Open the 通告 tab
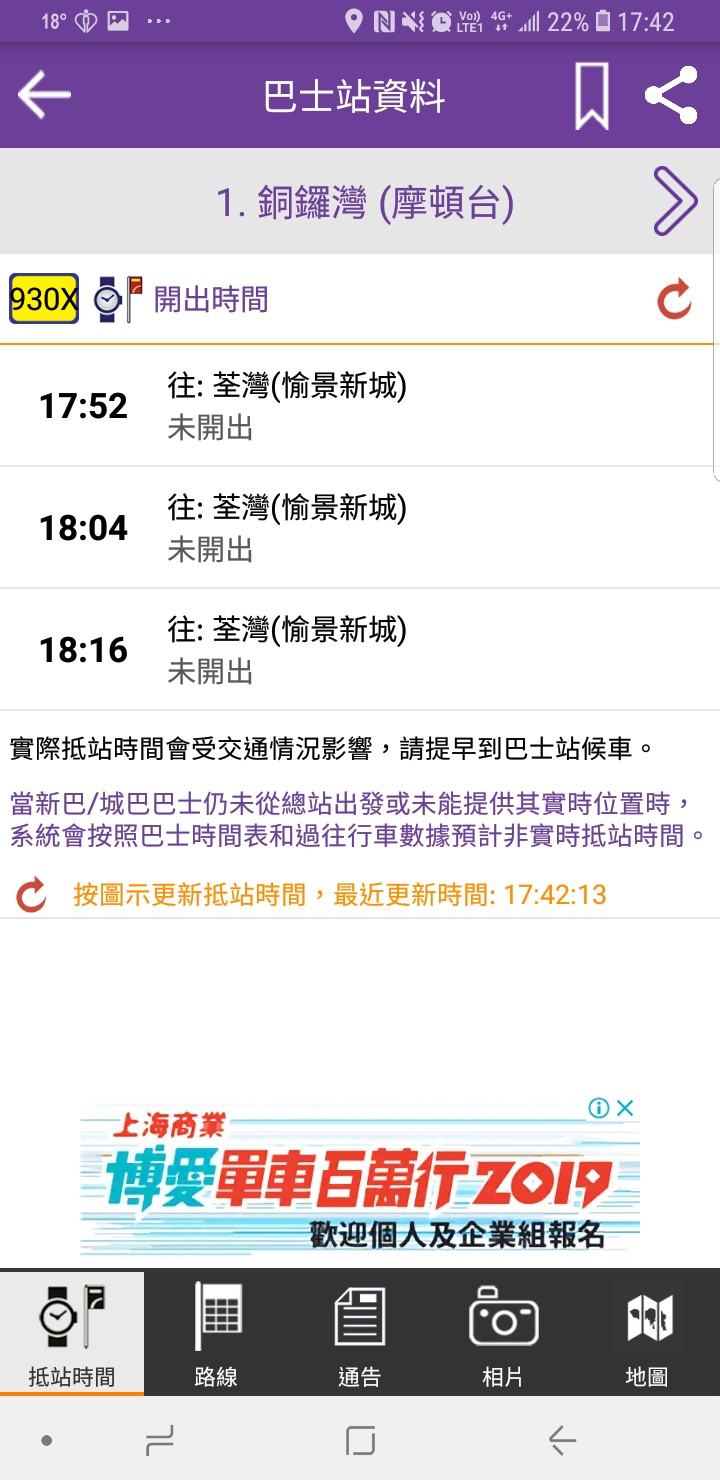The height and width of the screenshot is (1480, 720). point(359,1333)
